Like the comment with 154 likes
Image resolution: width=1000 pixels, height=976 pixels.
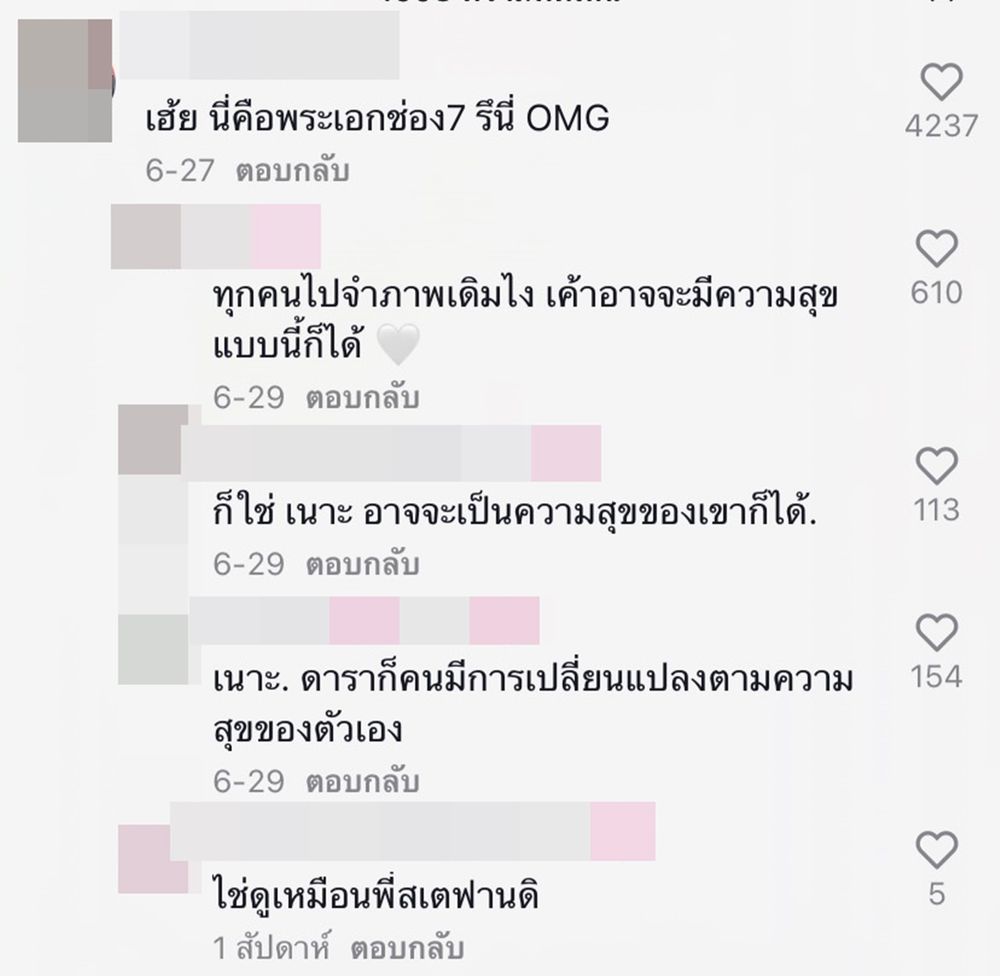pos(937,634)
